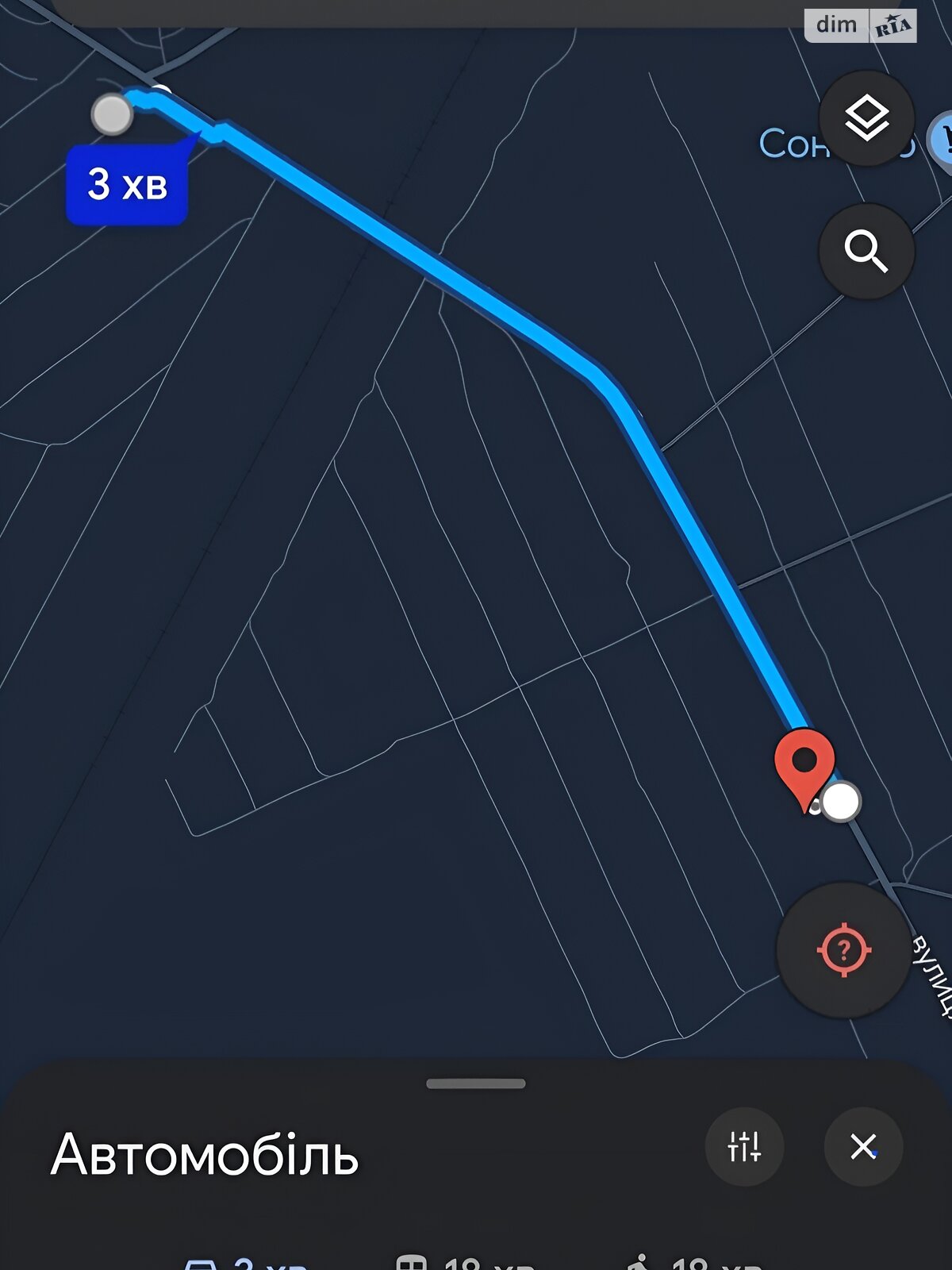Close the Автомобіль directions panel
This screenshot has height=1270, width=952.
863,1147
